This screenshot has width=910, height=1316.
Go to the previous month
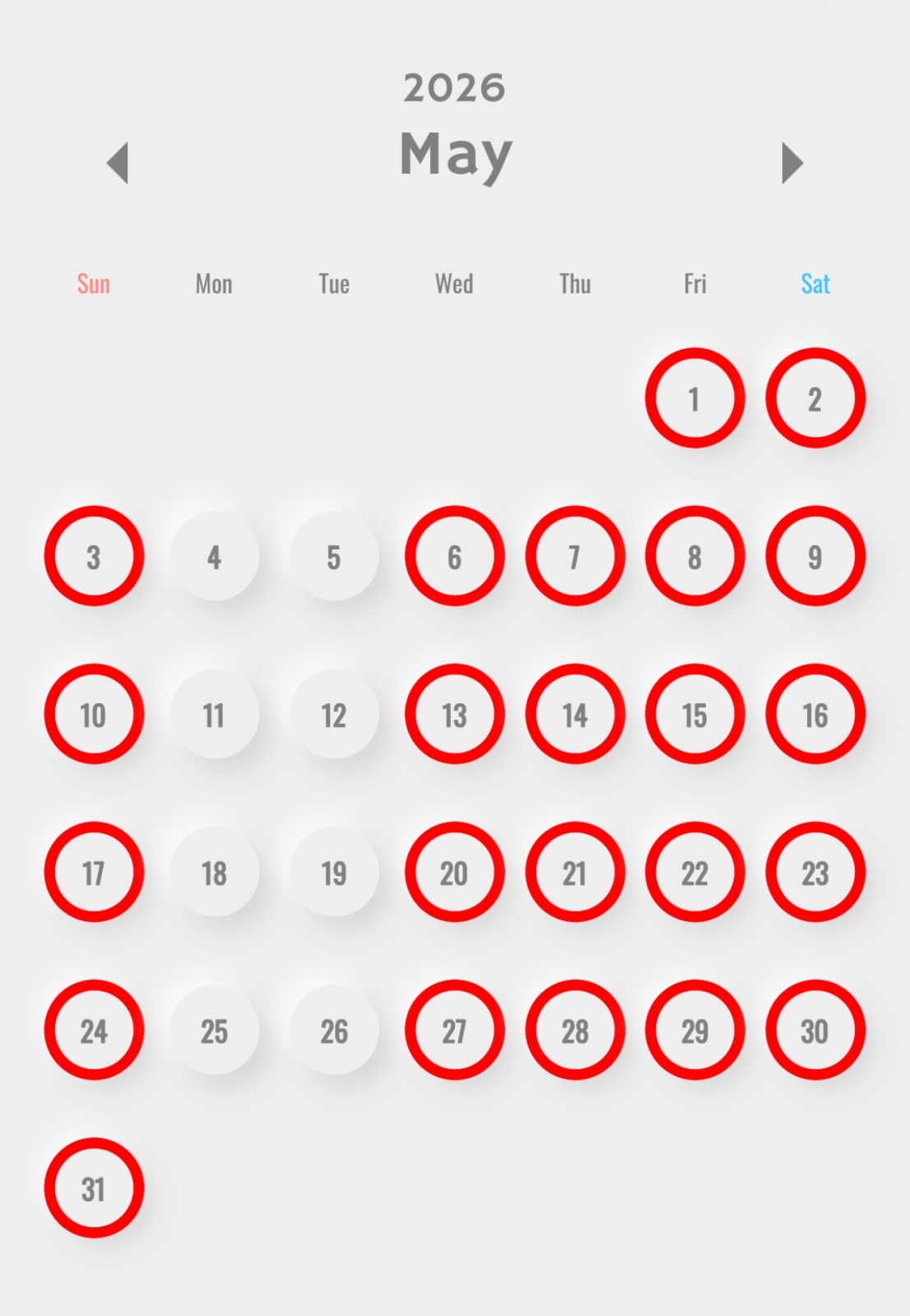pyautogui.click(x=118, y=163)
